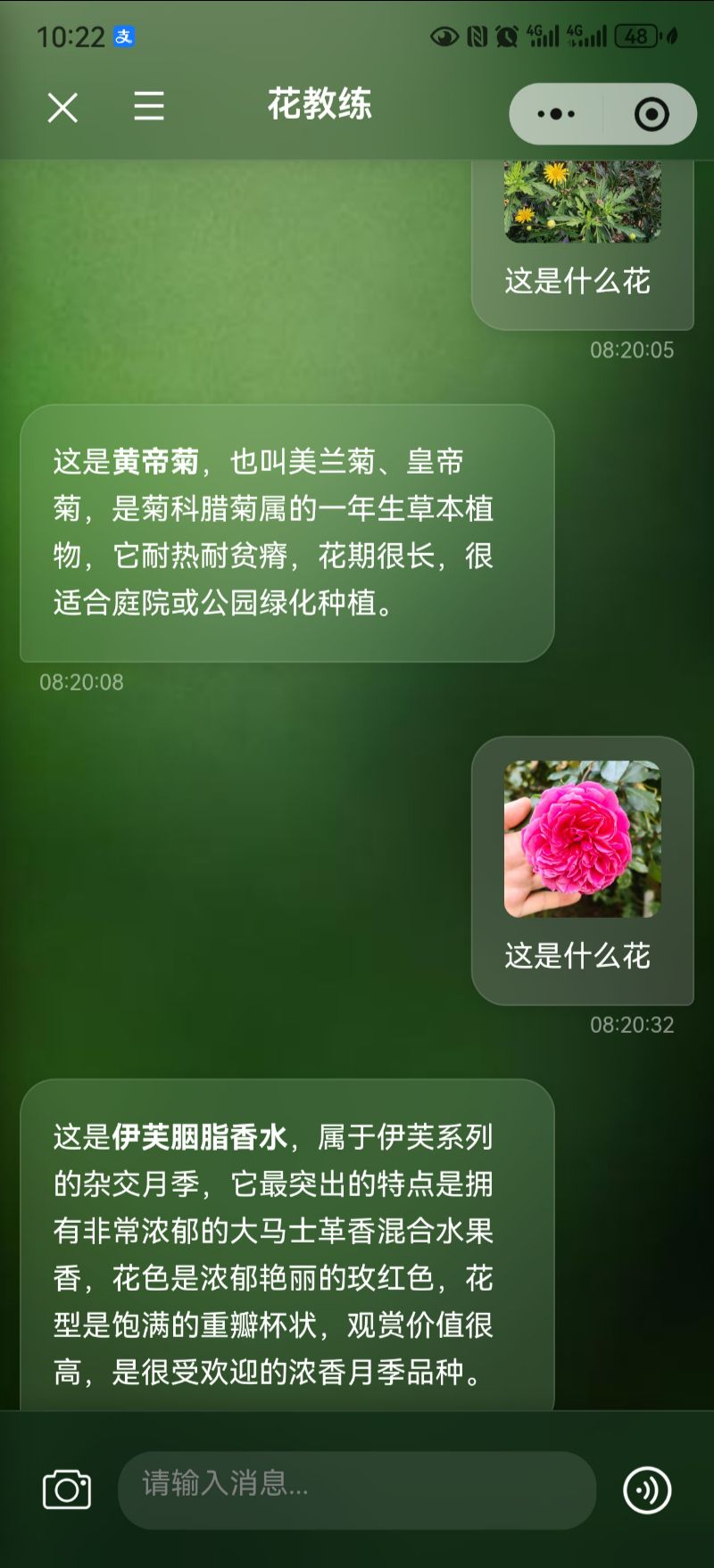Image resolution: width=714 pixels, height=1568 pixels.
Task: Open the mini-program three-dot options menu
Action: pos(554,112)
